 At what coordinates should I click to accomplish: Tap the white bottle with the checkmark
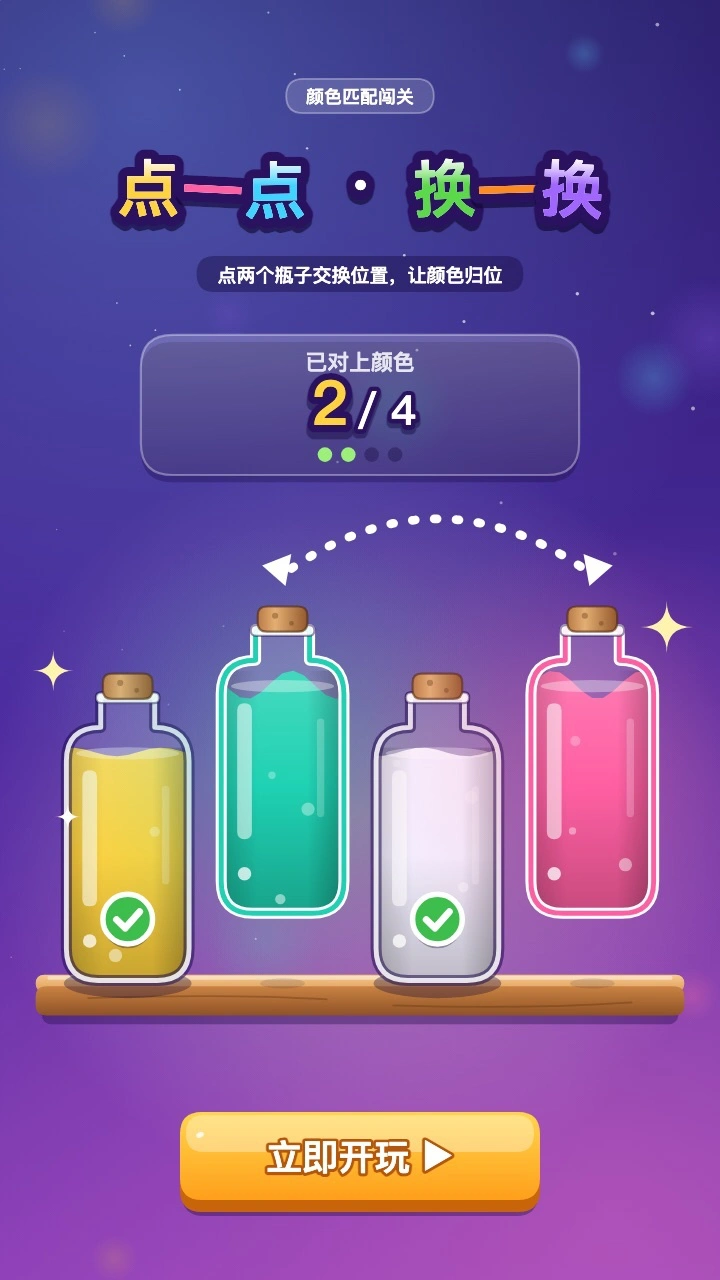click(437, 828)
